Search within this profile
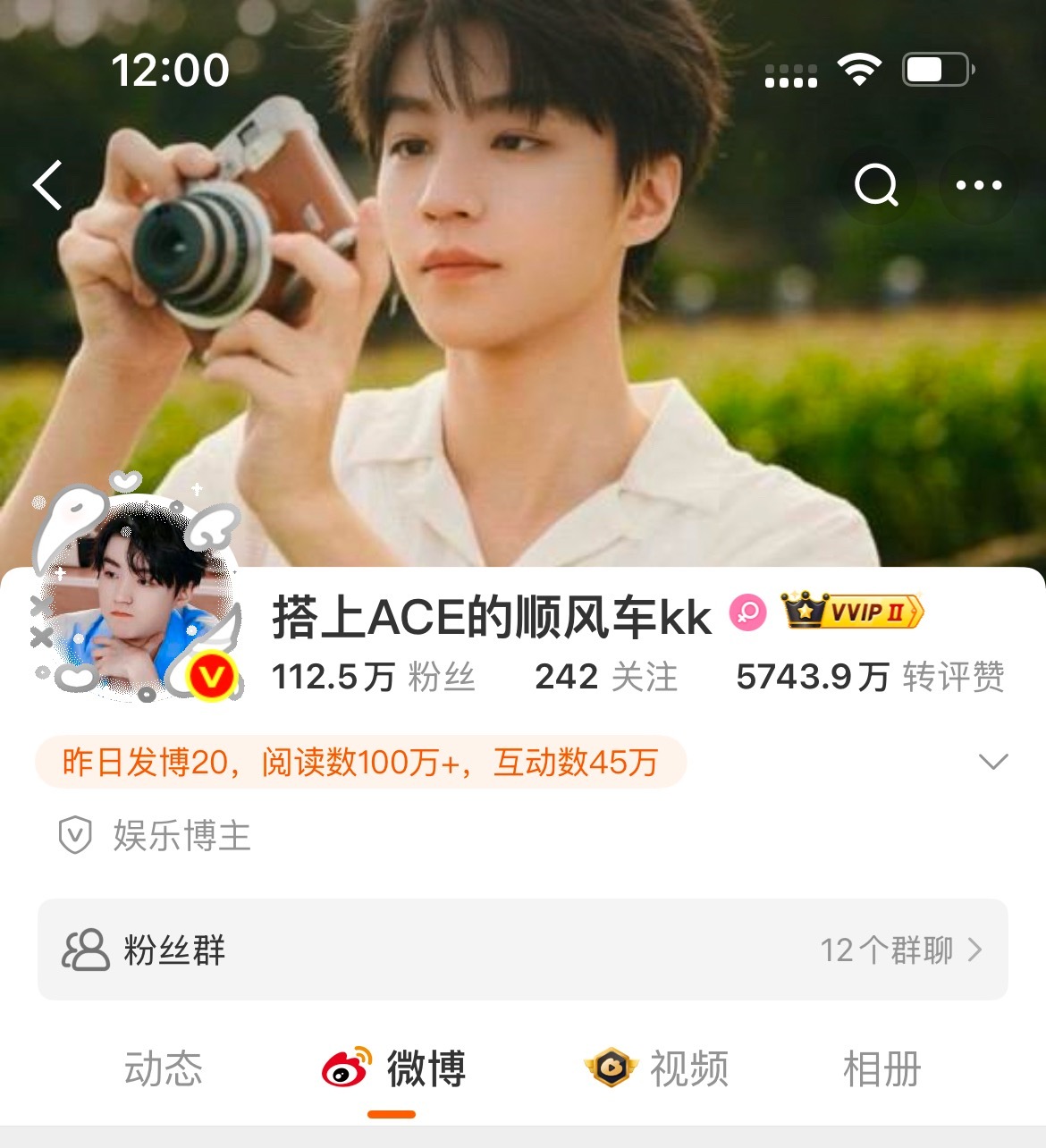1046x1148 pixels. click(875, 185)
